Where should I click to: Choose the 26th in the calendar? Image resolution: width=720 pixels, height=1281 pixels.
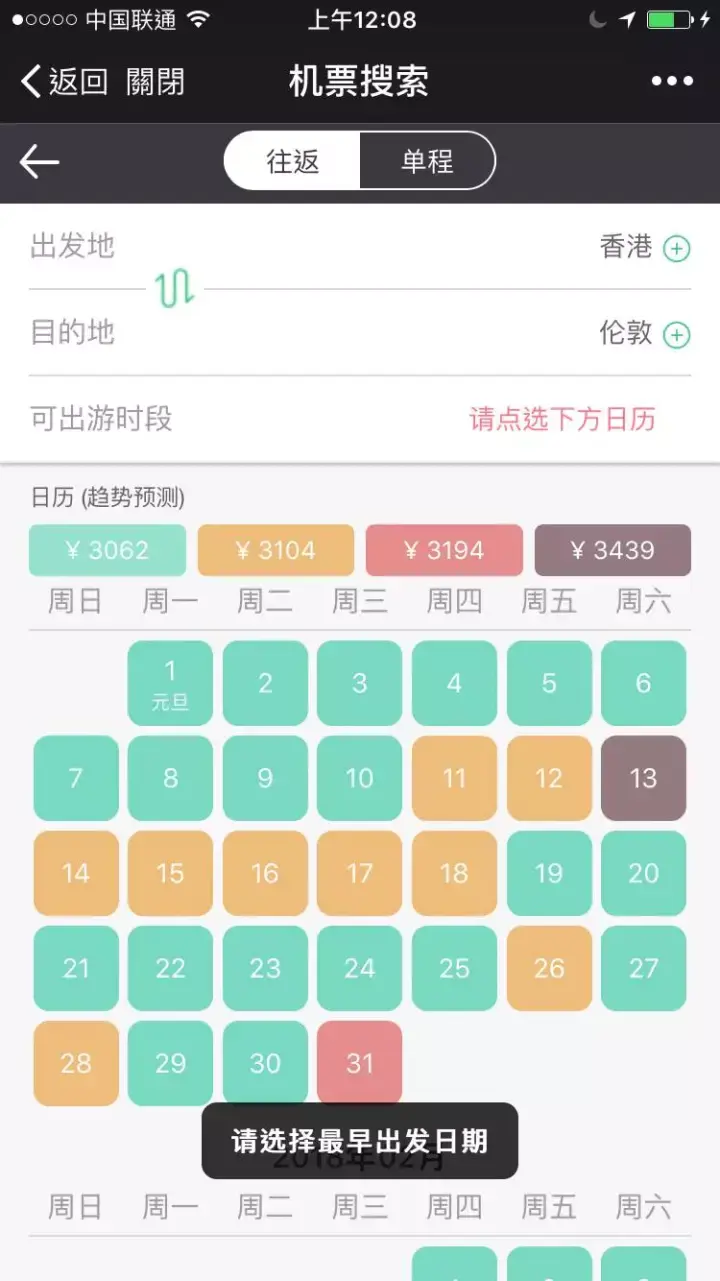548,968
